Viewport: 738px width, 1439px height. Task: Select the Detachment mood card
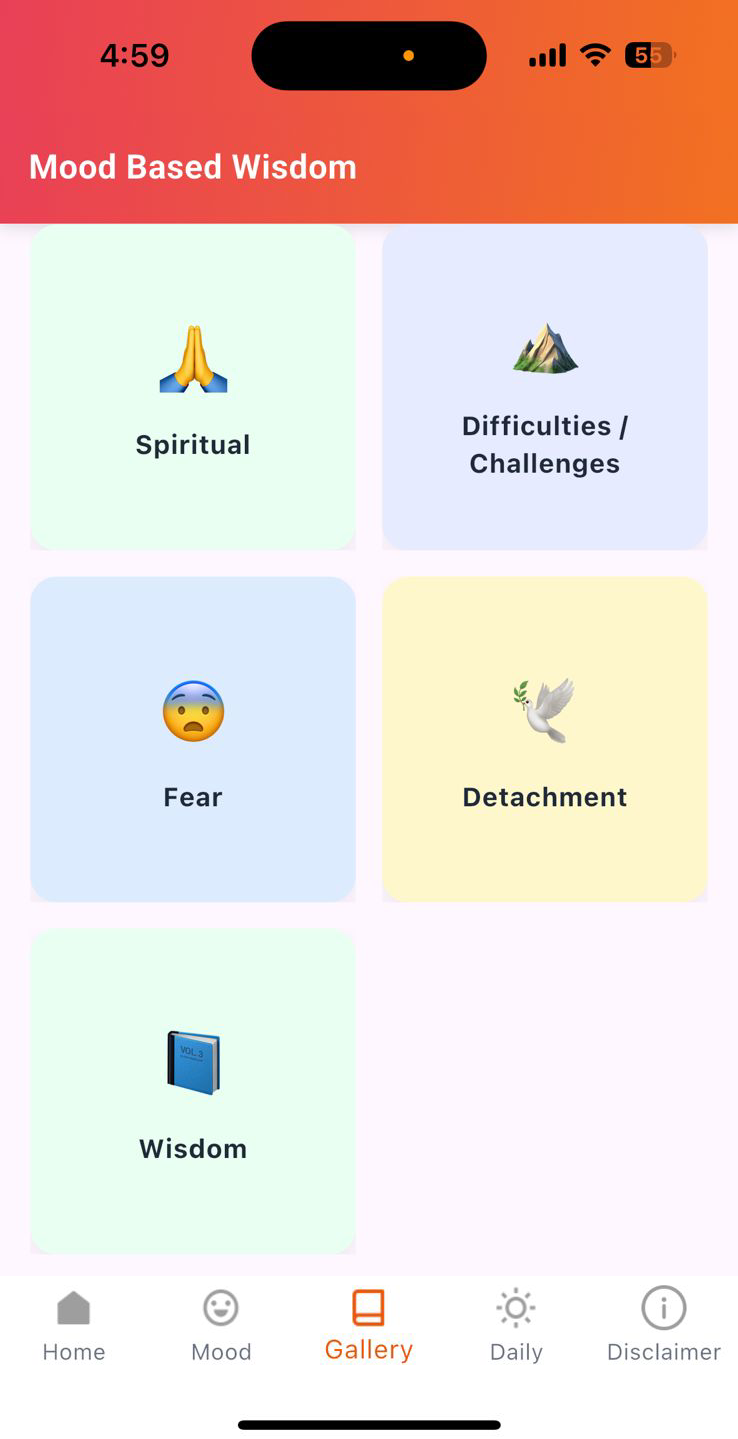pos(544,739)
